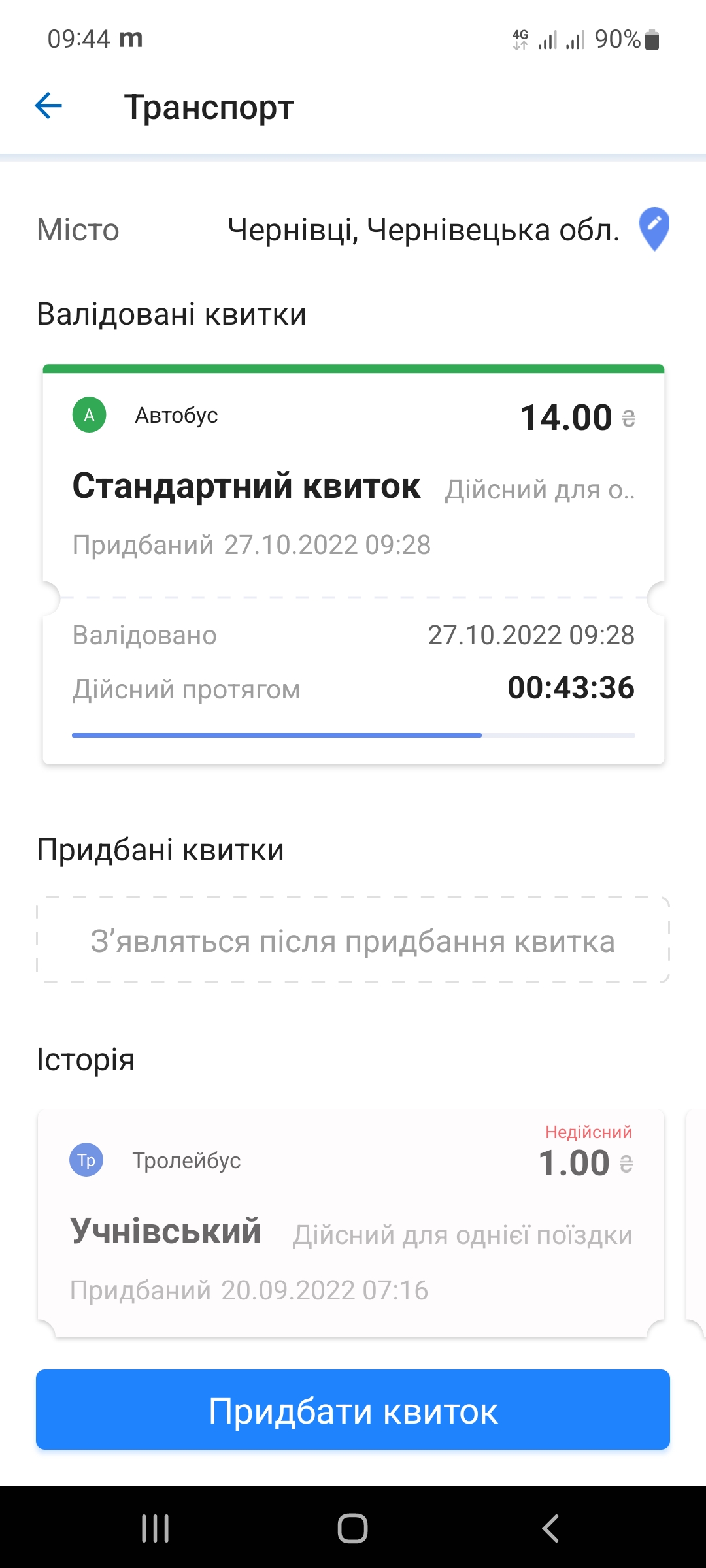Open the Учнівський trolleybus ticket in history

[x=352, y=1222]
